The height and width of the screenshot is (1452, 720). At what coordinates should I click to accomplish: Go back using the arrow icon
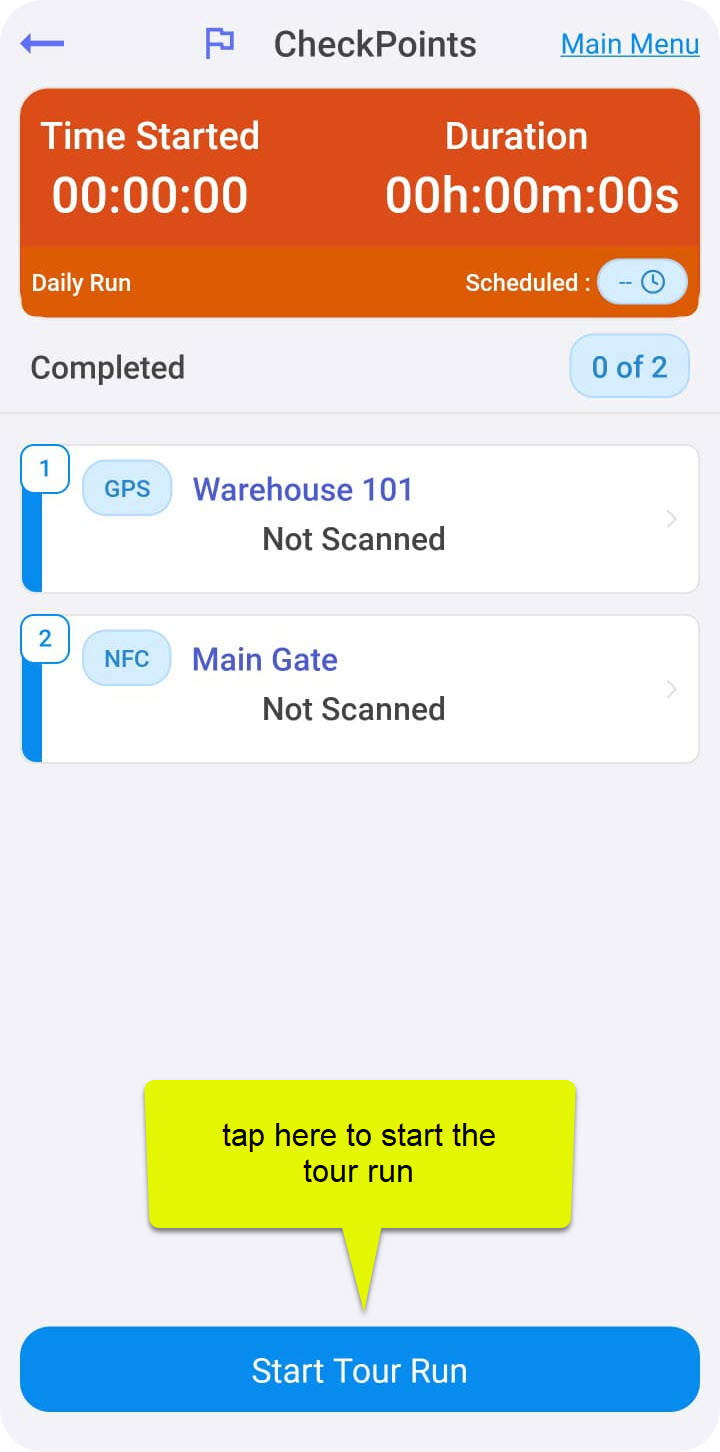(x=42, y=44)
